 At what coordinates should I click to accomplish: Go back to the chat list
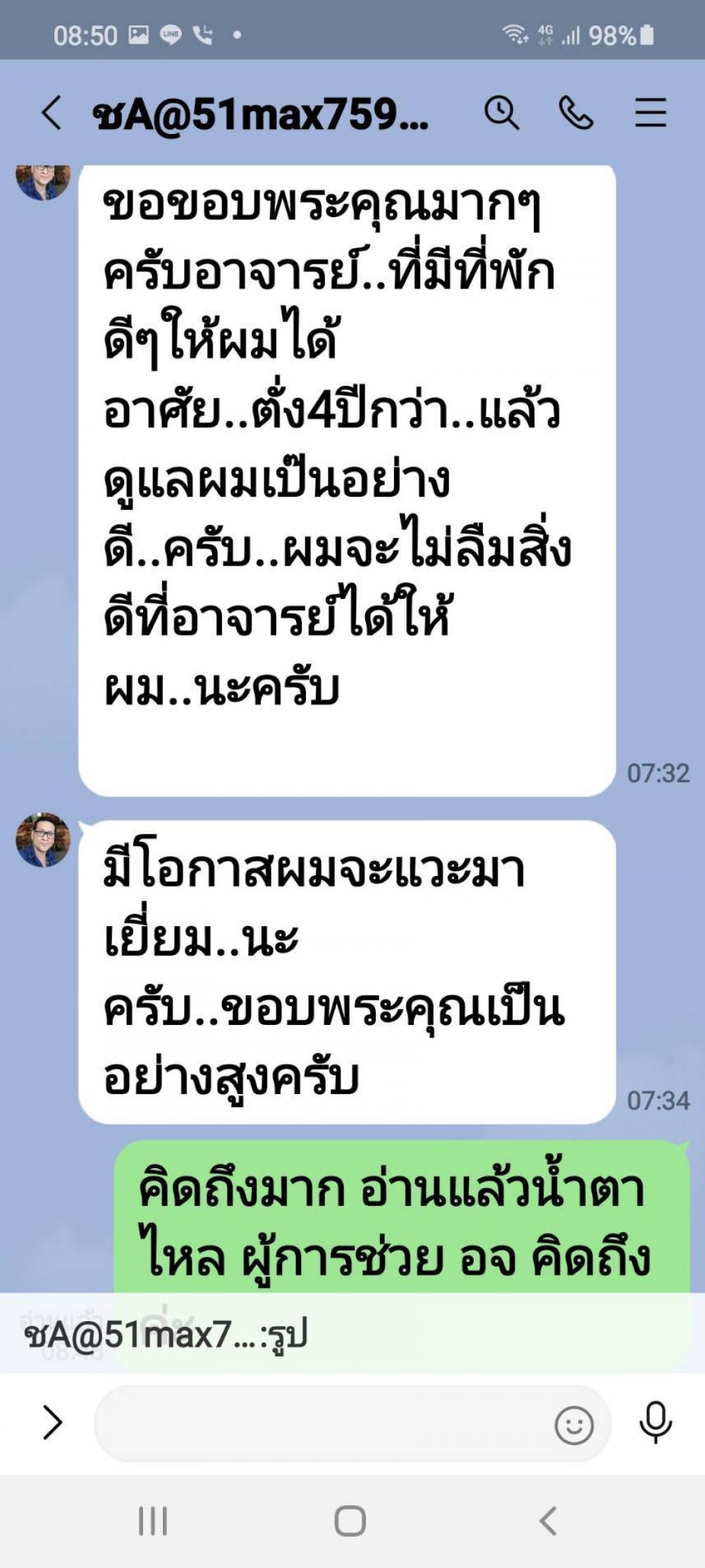(51, 113)
